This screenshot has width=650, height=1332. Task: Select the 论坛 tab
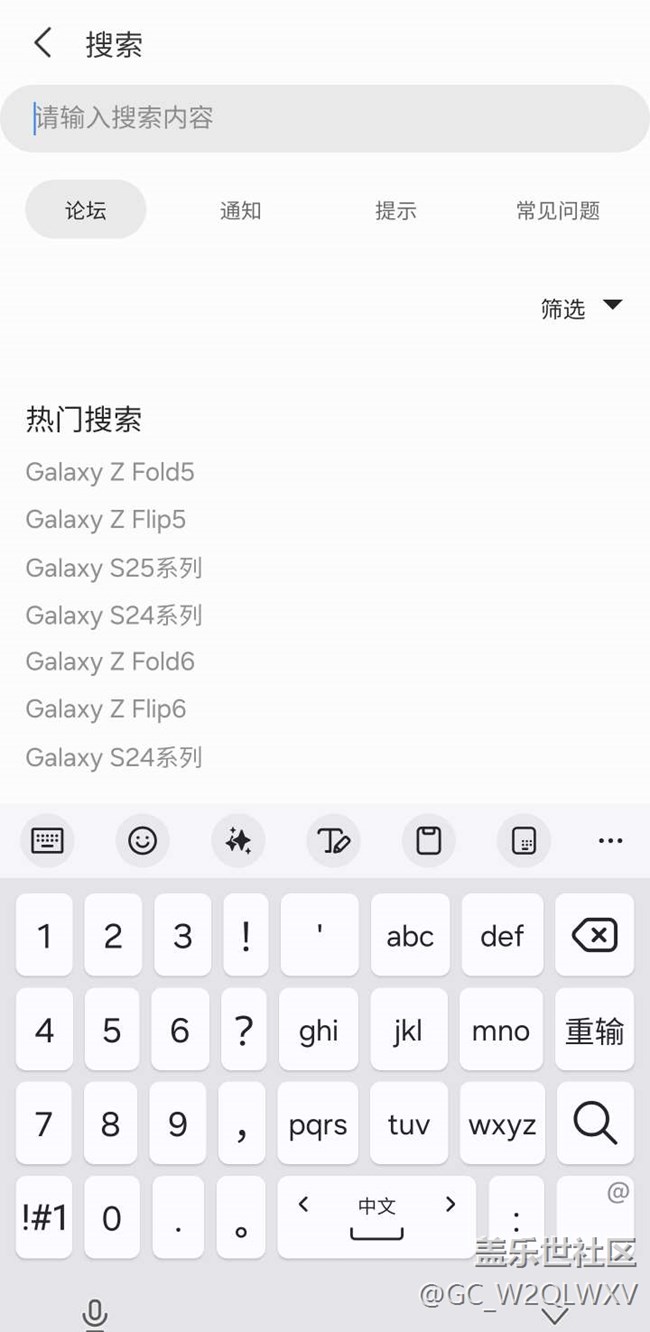click(x=86, y=210)
